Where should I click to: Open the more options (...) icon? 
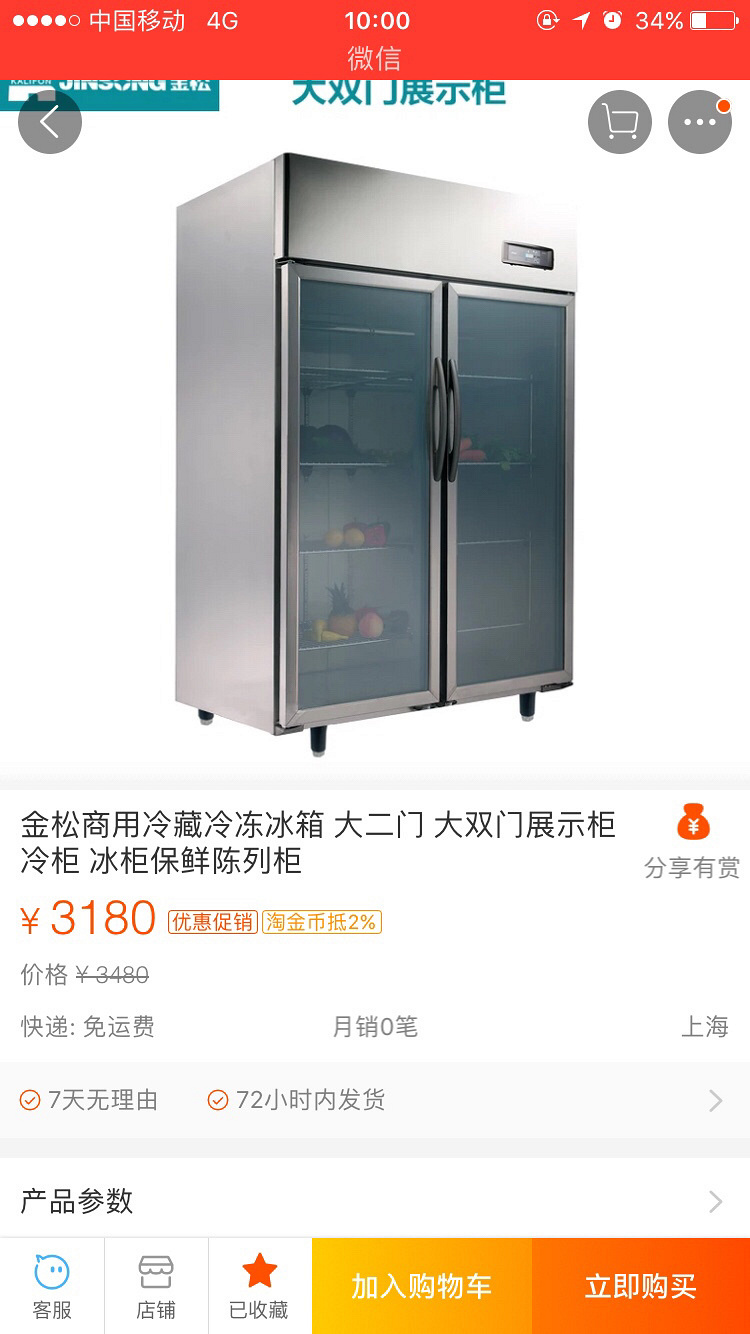point(699,121)
